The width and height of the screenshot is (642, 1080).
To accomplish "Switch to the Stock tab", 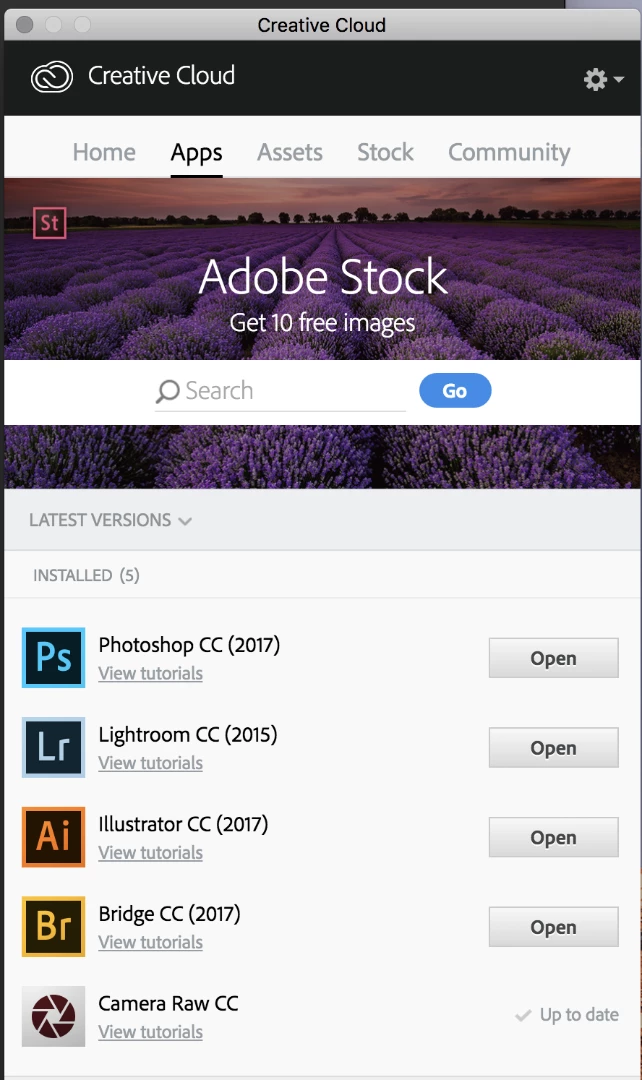I will tap(385, 152).
